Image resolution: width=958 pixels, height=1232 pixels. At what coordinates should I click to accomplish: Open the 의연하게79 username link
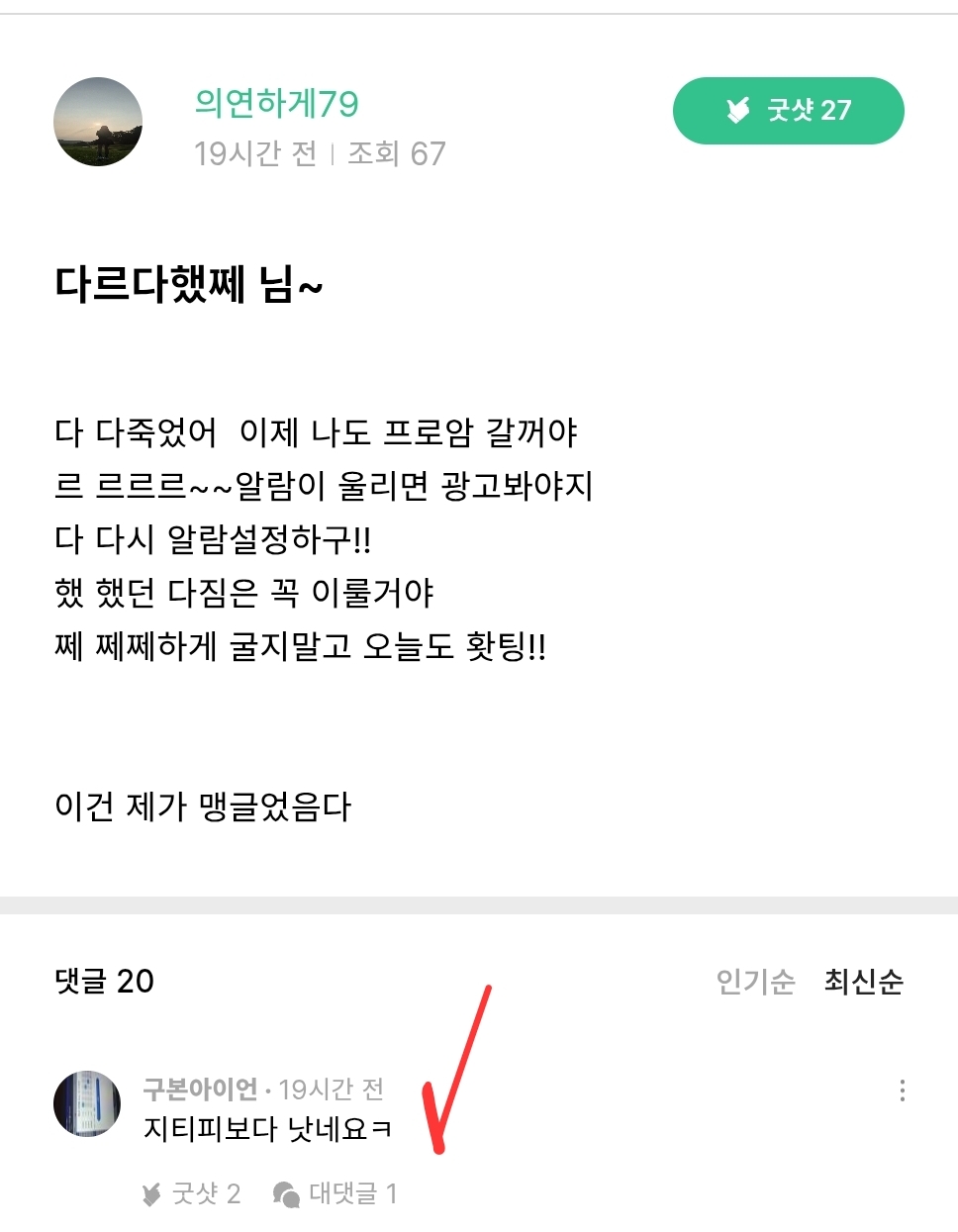click(276, 103)
